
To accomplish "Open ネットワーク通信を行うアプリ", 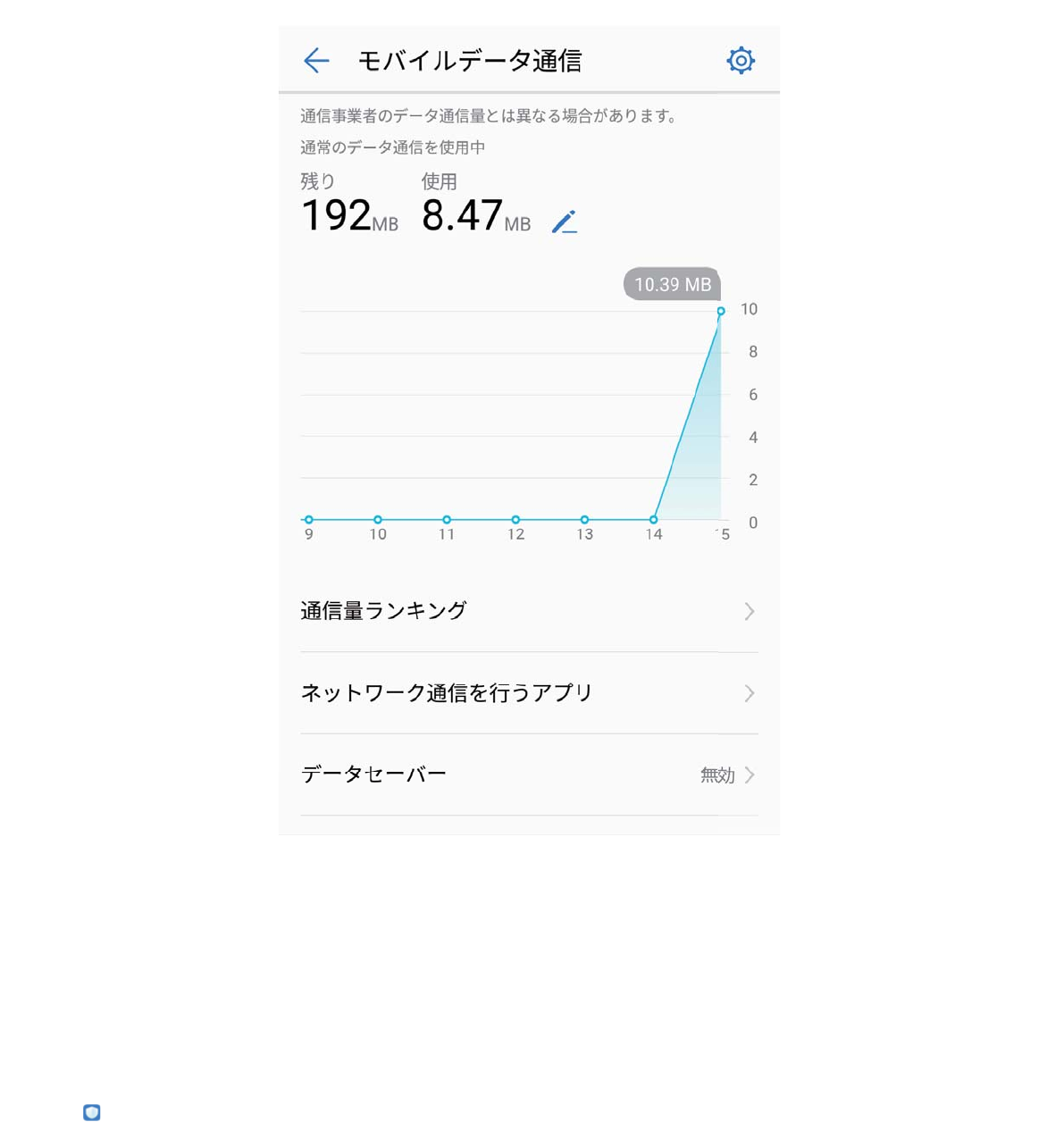I will click(x=528, y=693).
